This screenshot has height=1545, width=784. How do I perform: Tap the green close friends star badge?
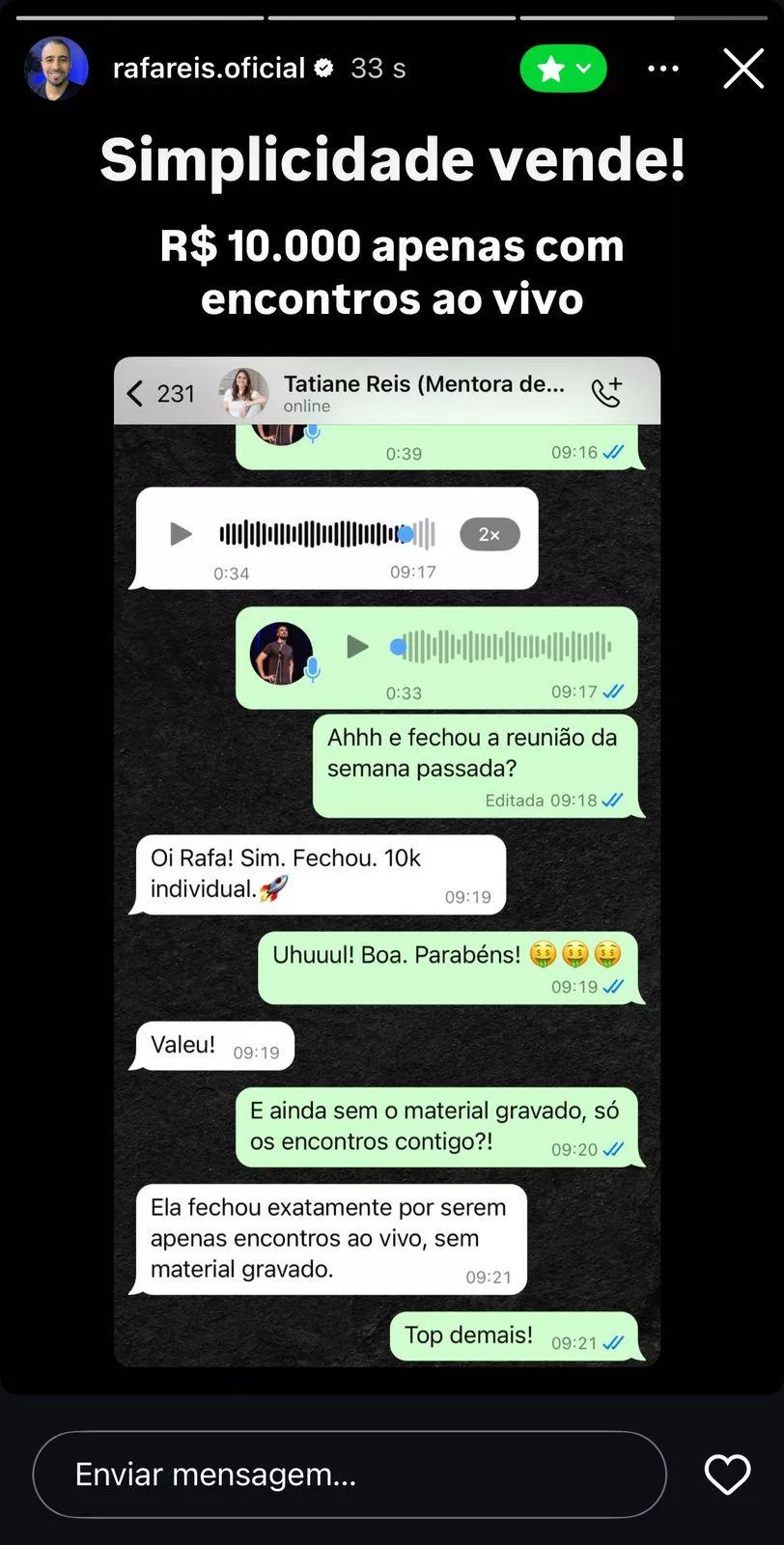[x=563, y=69]
